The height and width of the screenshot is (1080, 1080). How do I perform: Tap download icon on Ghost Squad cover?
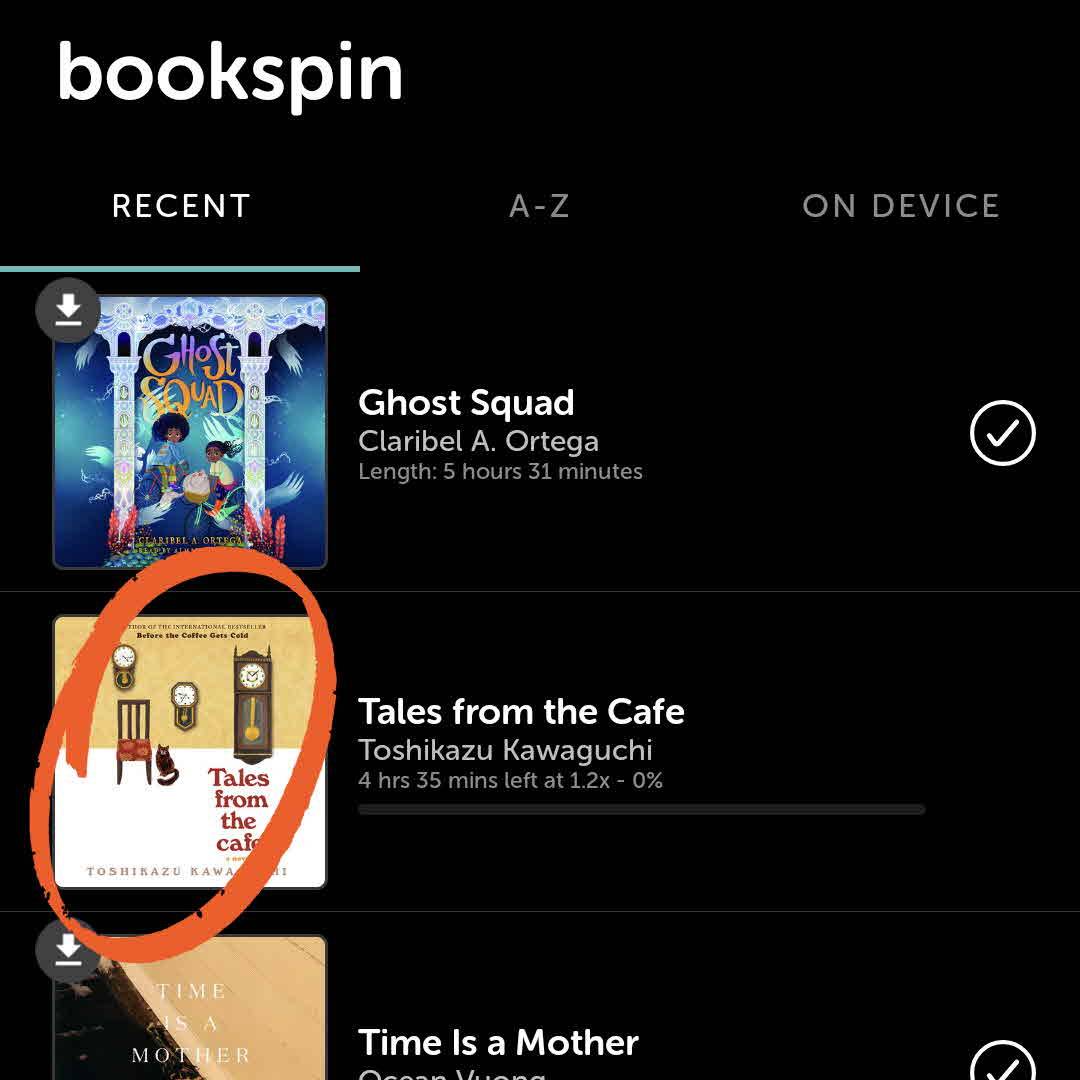(68, 310)
